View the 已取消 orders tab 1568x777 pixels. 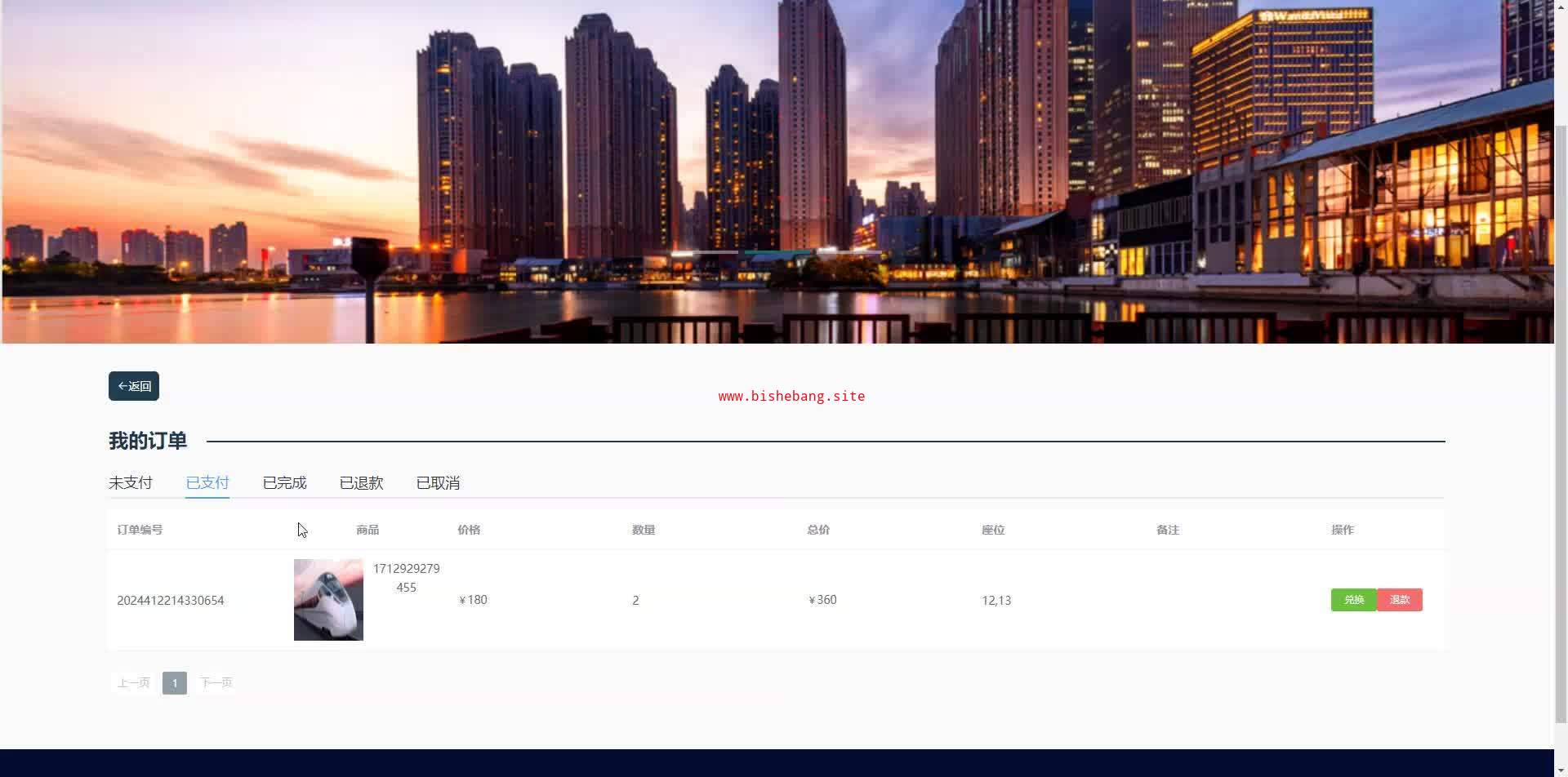[438, 483]
